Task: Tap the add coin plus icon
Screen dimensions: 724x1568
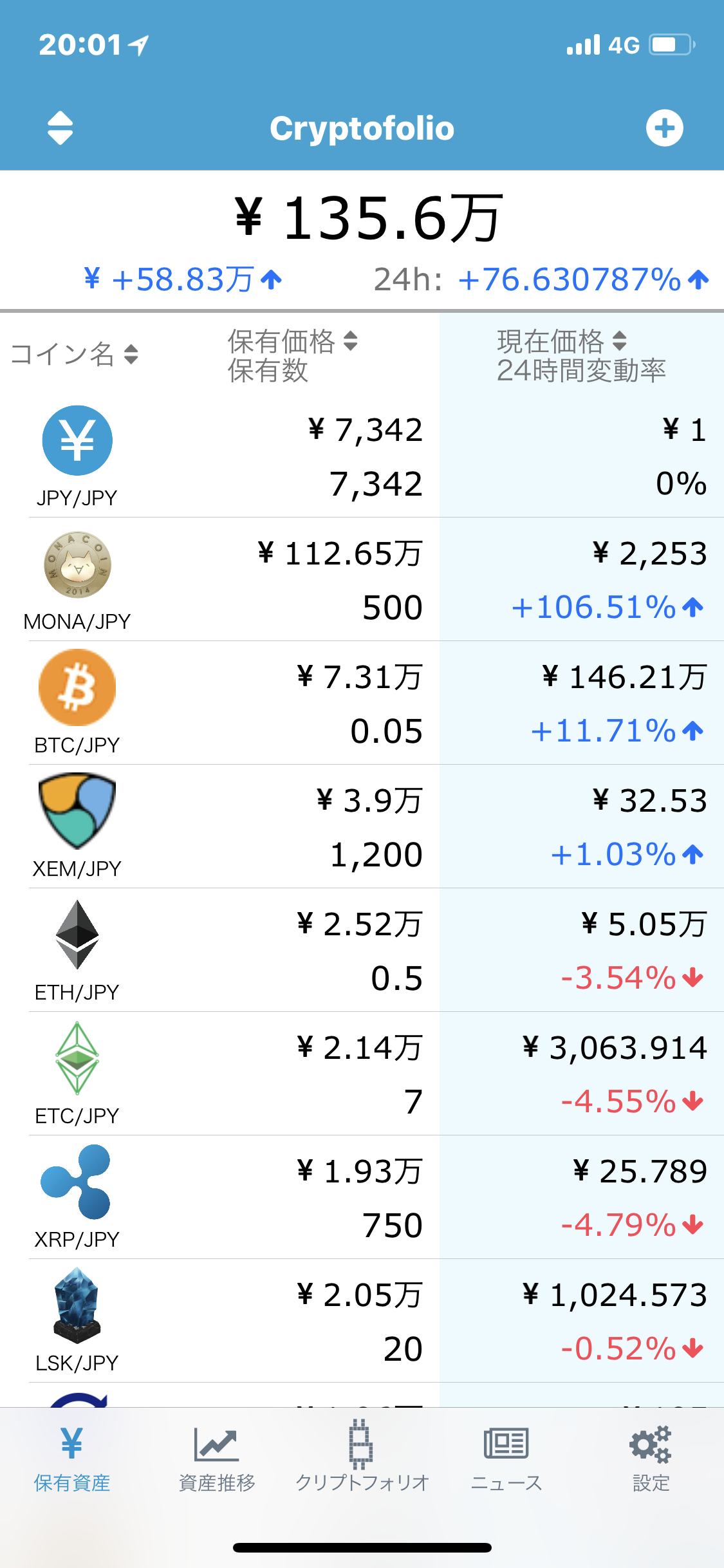Action: click(x=664, y=128)
